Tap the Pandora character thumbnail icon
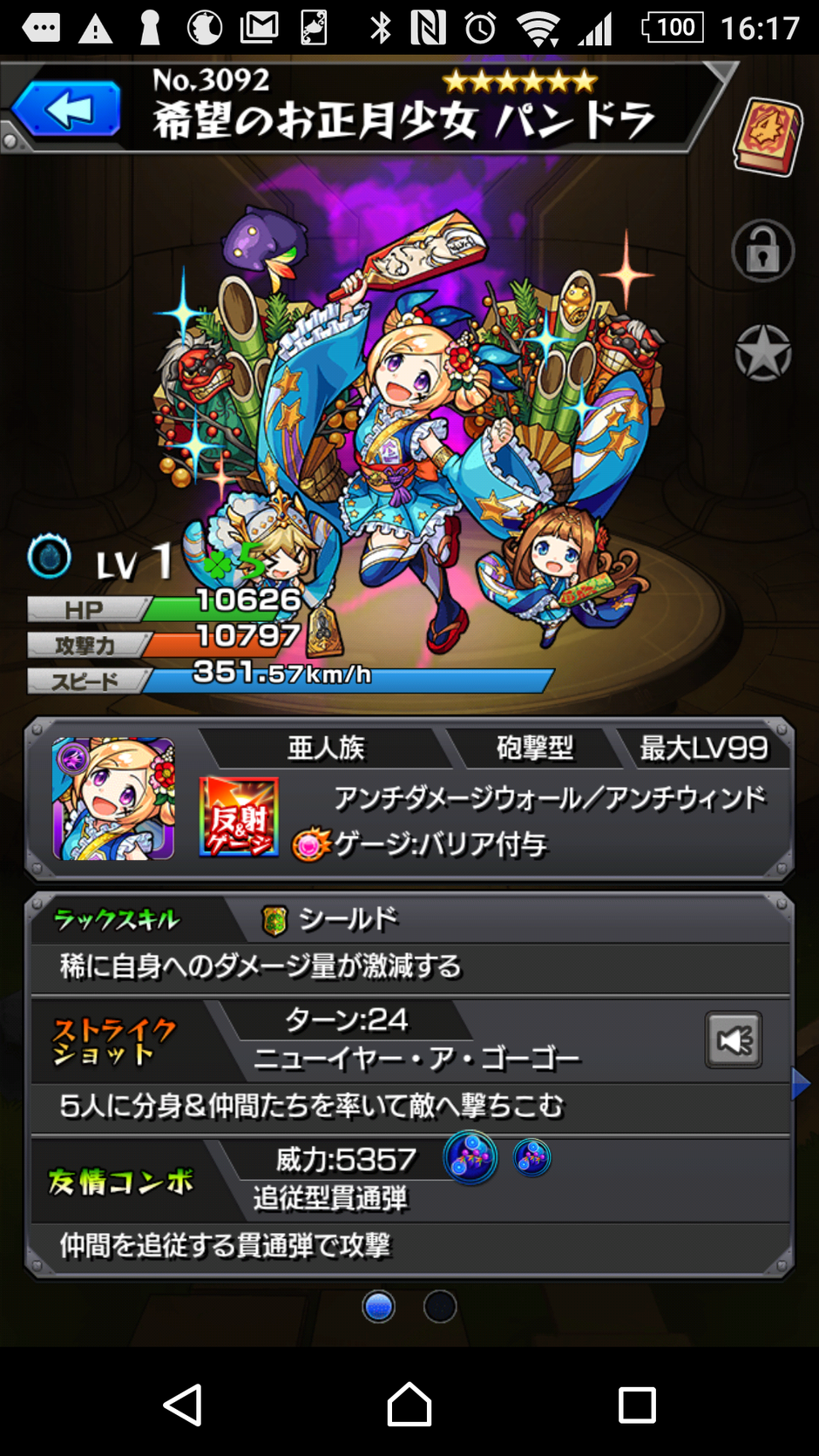The width and height of the screenshot is (819, 1456). [x=113, y=799]
